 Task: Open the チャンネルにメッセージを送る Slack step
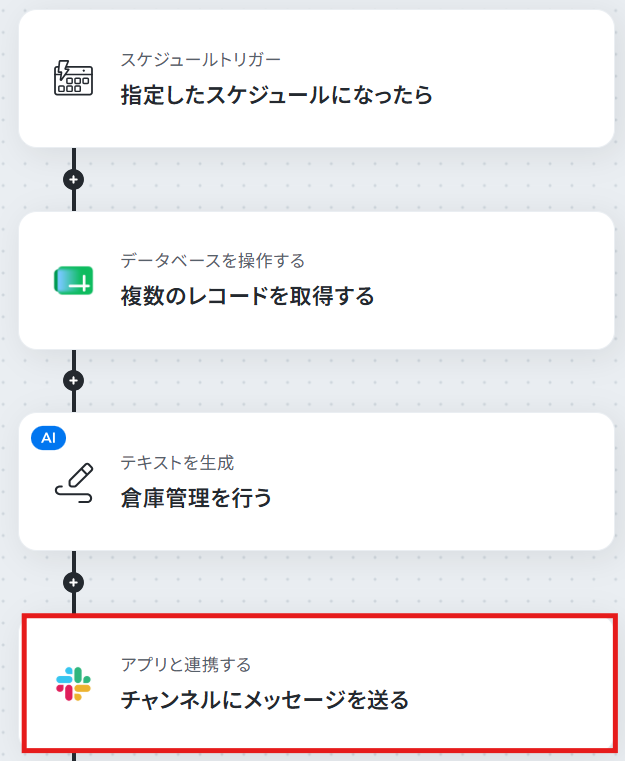click(319, 683)
